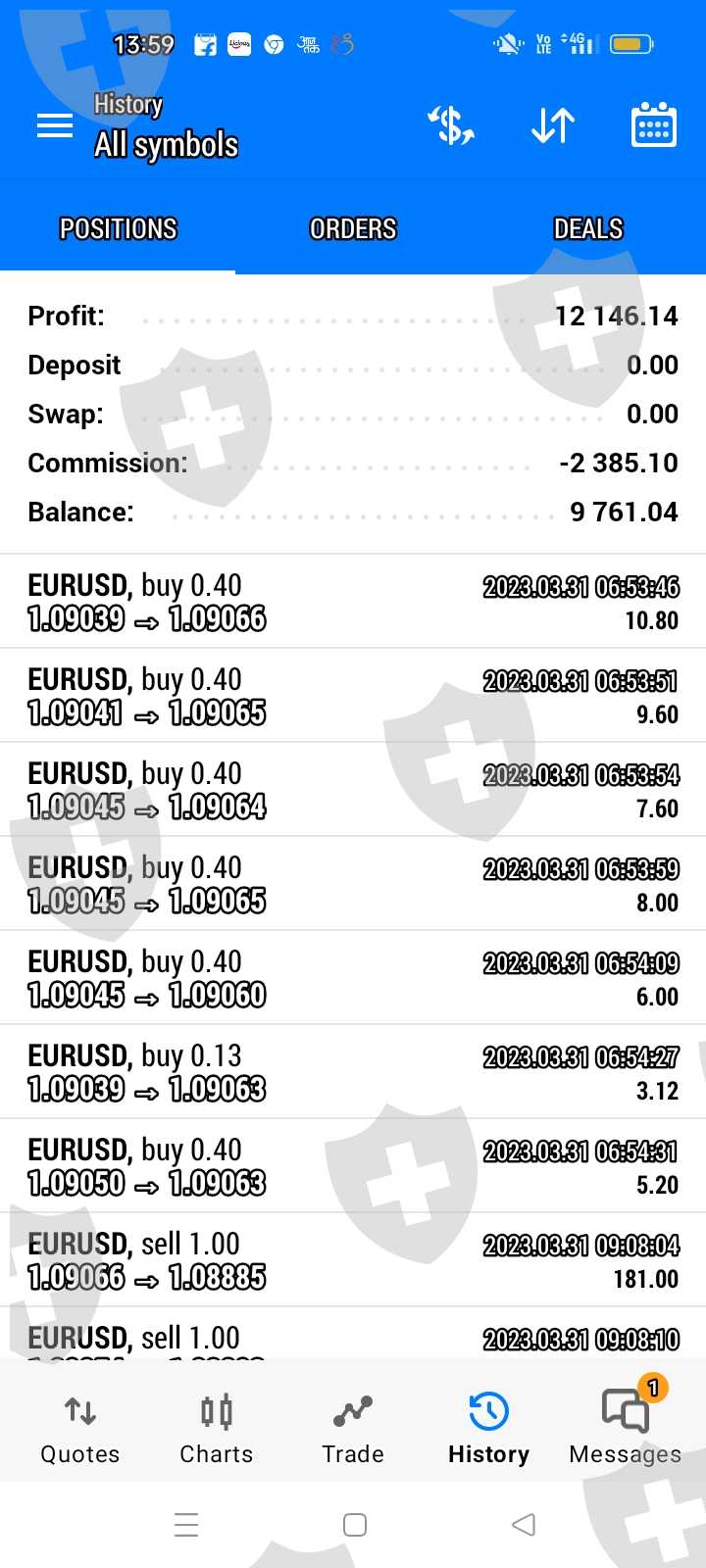The width and height of the screenshot is (706, 1568).
Task: Open the Trade section
Action: pos(353,1429)
